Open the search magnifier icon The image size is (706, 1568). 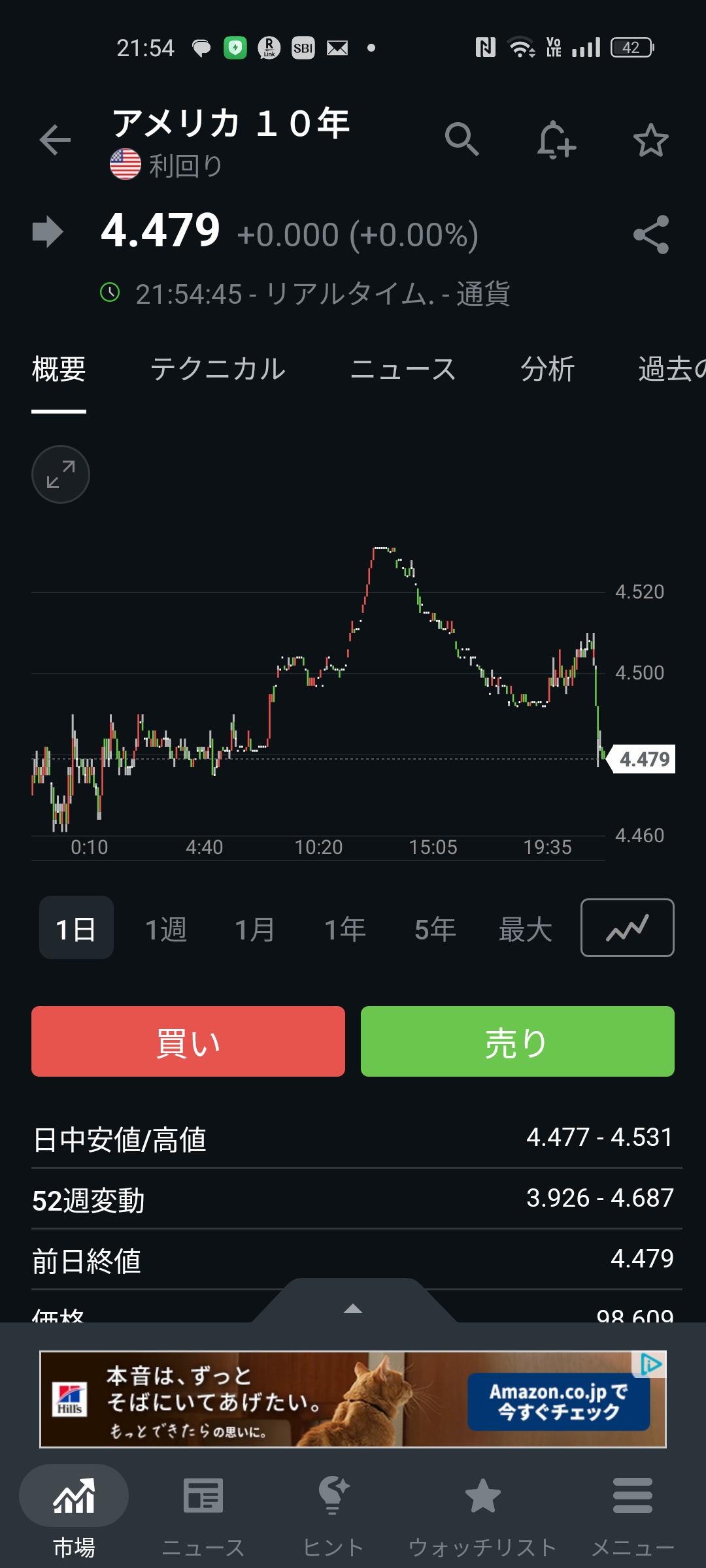coord(462,139)
